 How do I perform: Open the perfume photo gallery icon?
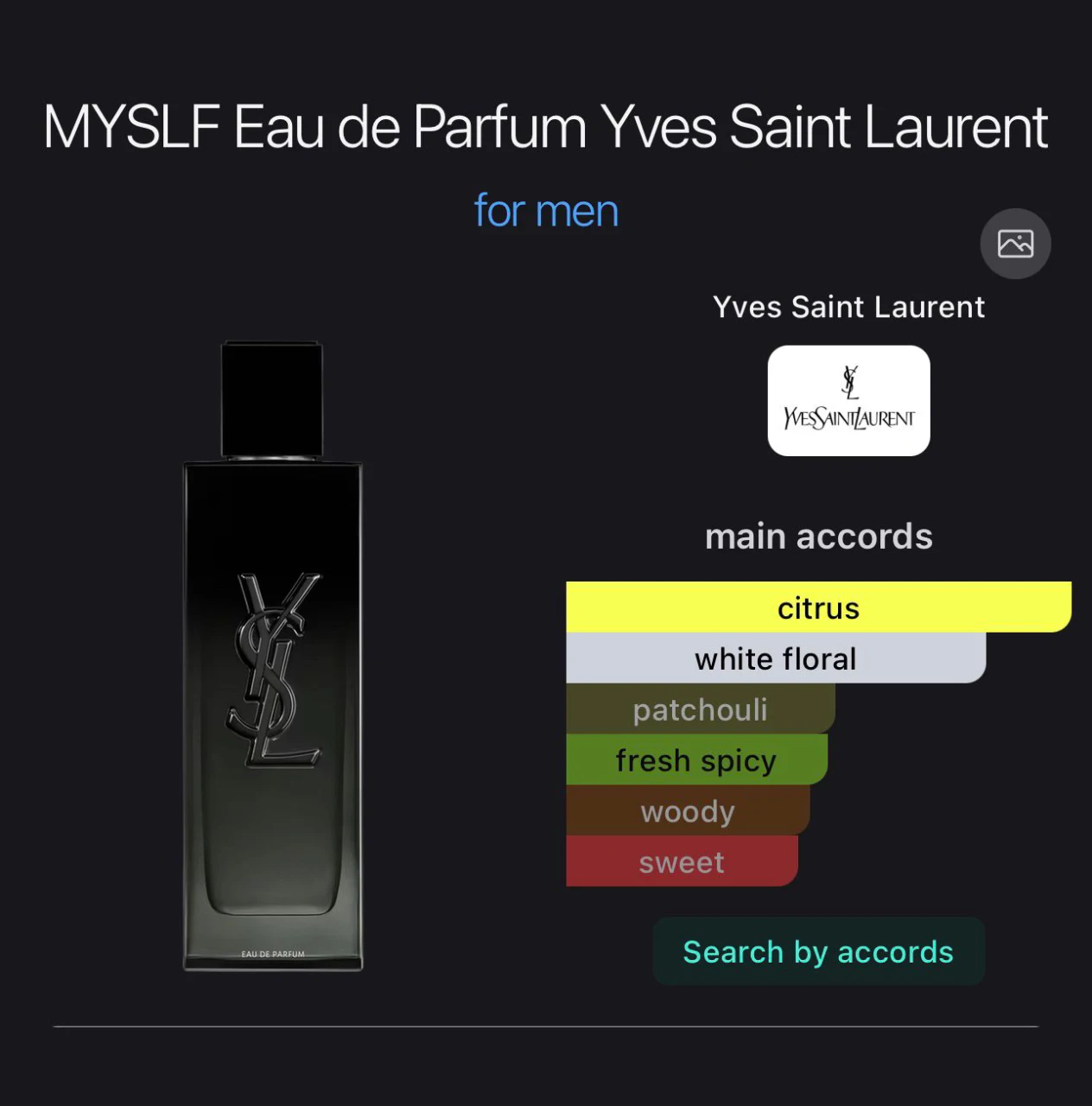[x=1015, y=244]
